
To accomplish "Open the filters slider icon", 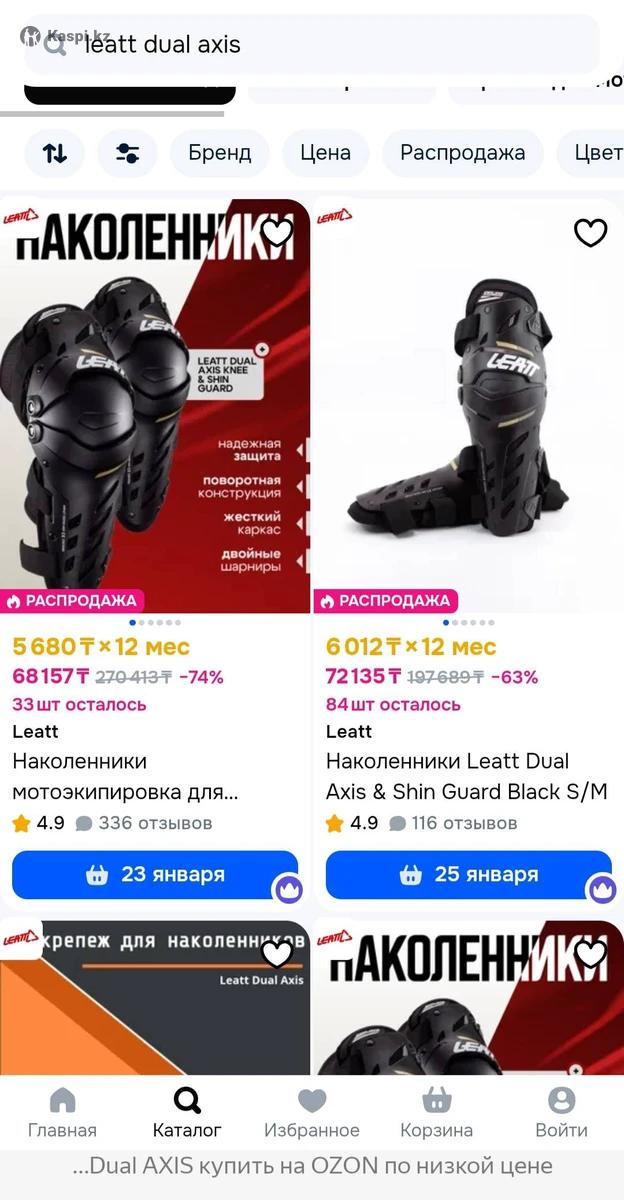I will (127, 153).
